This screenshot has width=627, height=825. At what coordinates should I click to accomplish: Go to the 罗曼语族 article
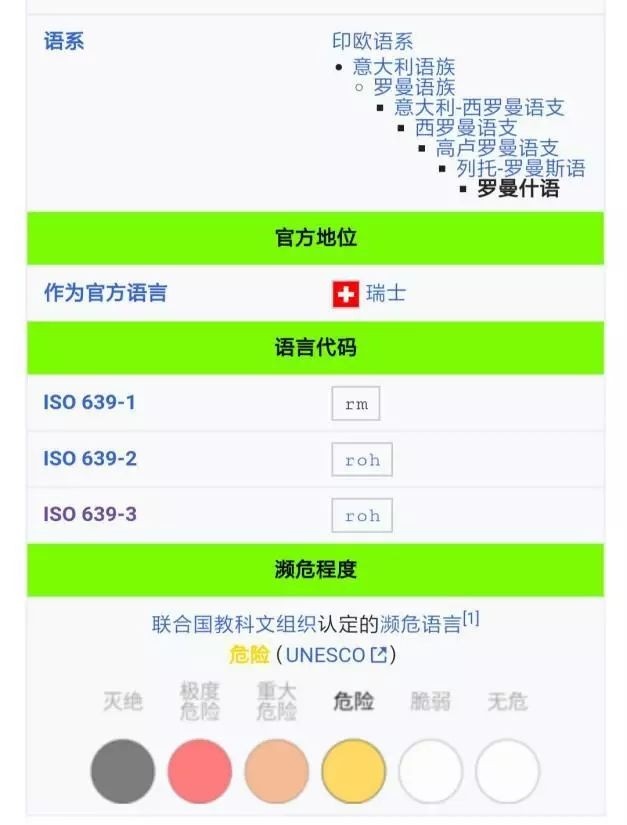(414, 87)
